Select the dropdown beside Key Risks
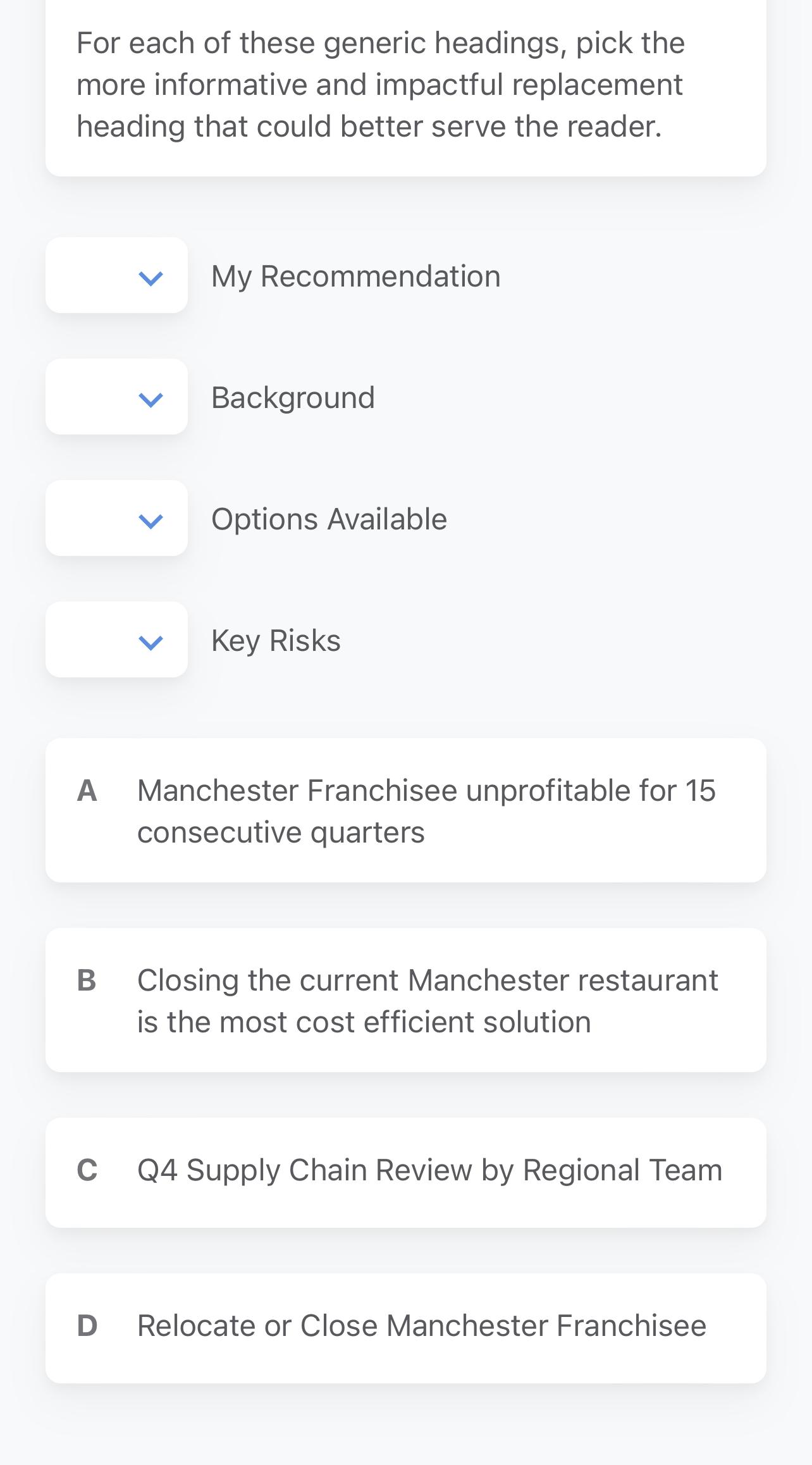 [x=117, y=640]
